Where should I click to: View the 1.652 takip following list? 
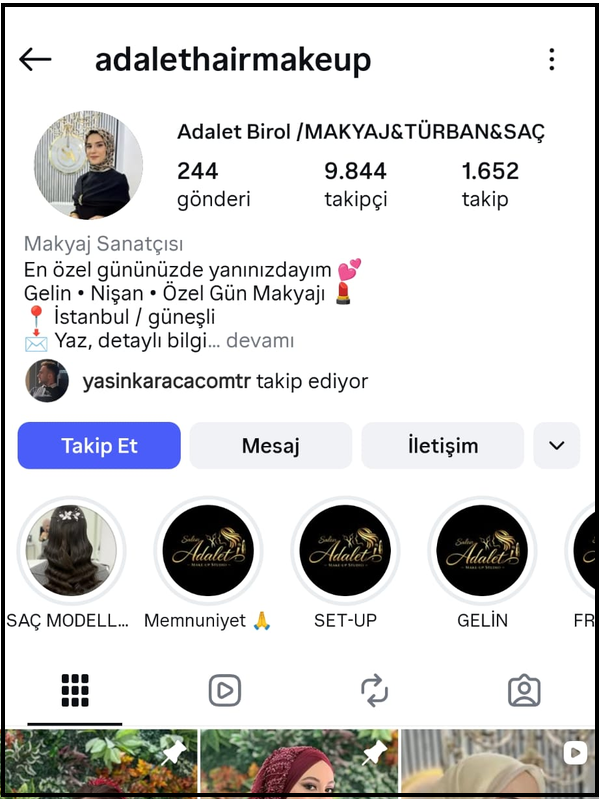tap(490, 184)
